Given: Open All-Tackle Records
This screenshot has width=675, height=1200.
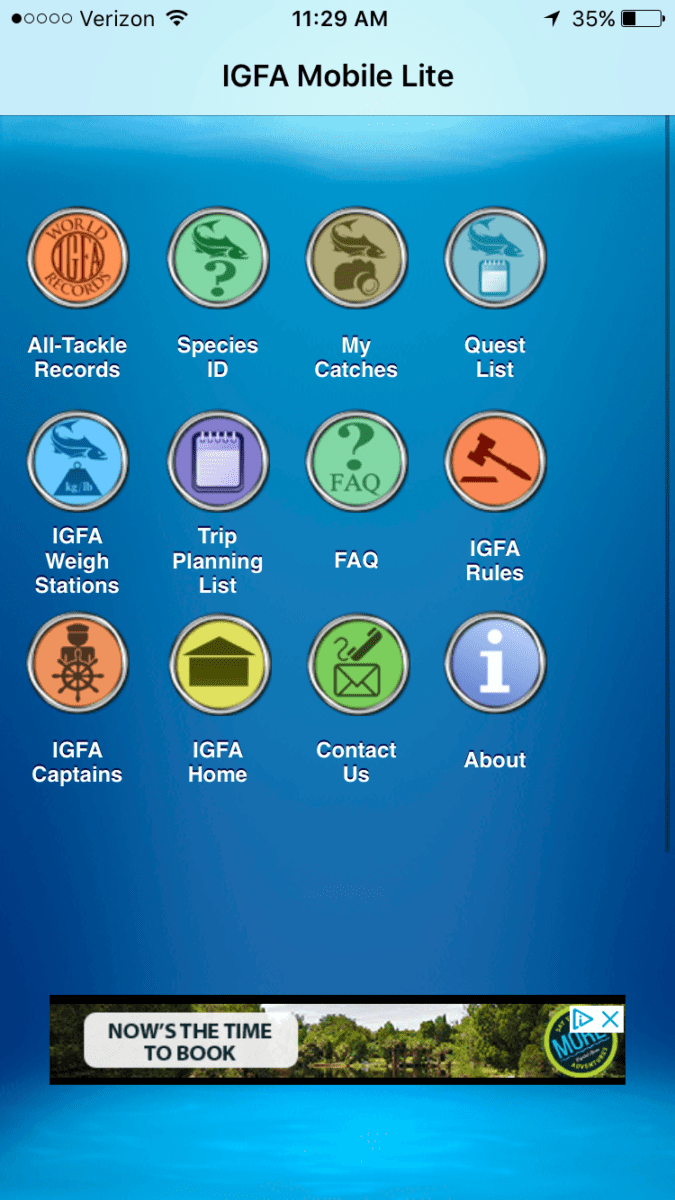Looking at the screenshot, I should [77, 258].
